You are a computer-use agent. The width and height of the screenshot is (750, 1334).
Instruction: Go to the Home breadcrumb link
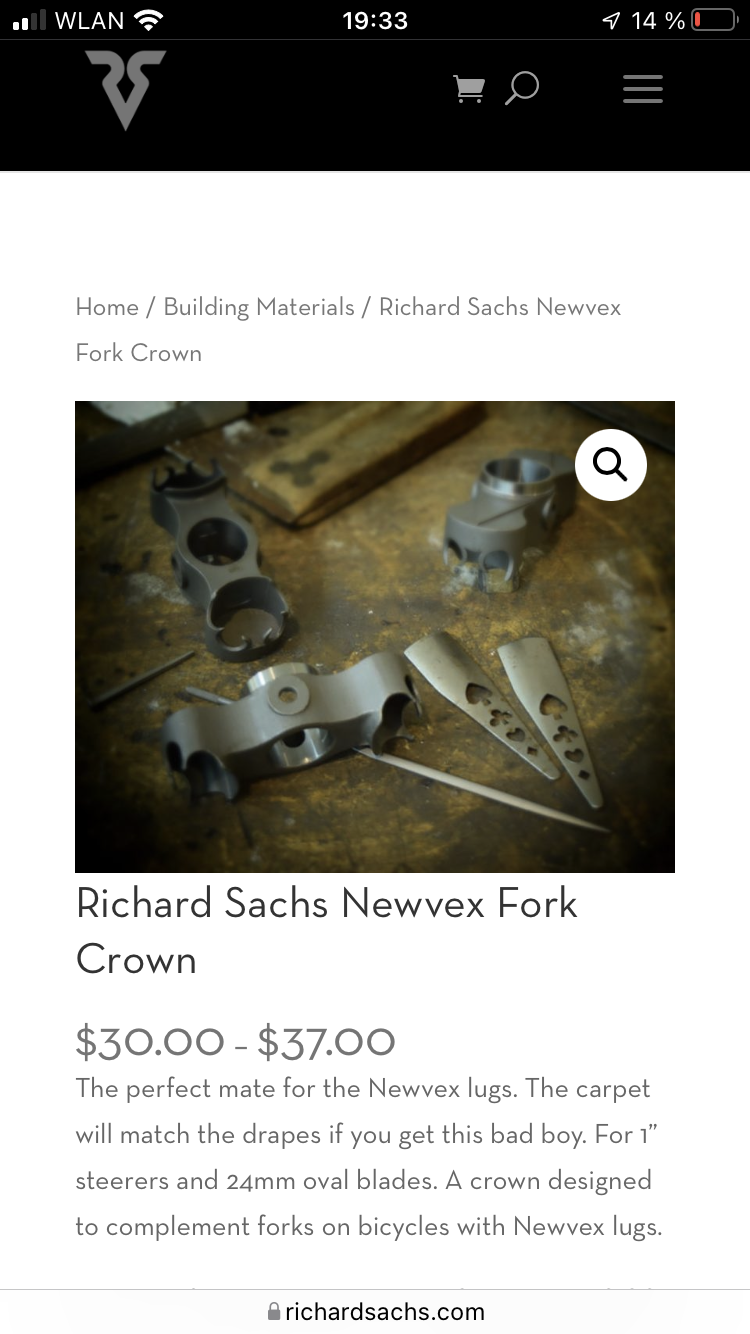pyautogui.click(x=107, y=307)
